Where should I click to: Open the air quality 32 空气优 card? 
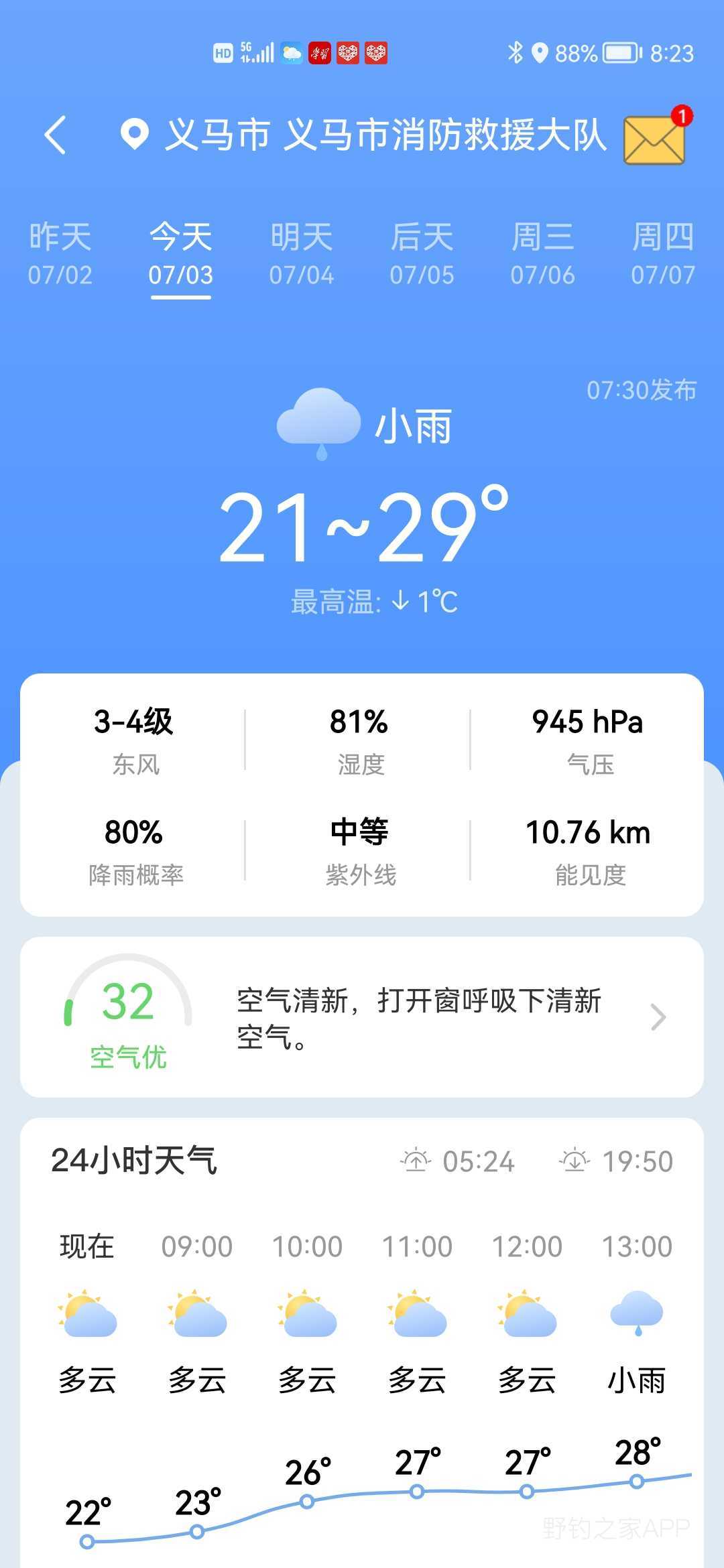pyautogui.click(x=362, y=1017)
